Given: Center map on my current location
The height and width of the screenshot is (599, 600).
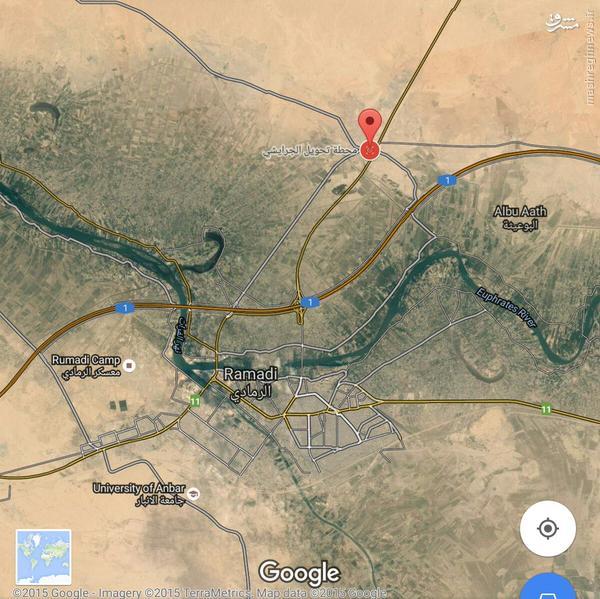Looking at the screenshot, I should (x=547, y=528).
